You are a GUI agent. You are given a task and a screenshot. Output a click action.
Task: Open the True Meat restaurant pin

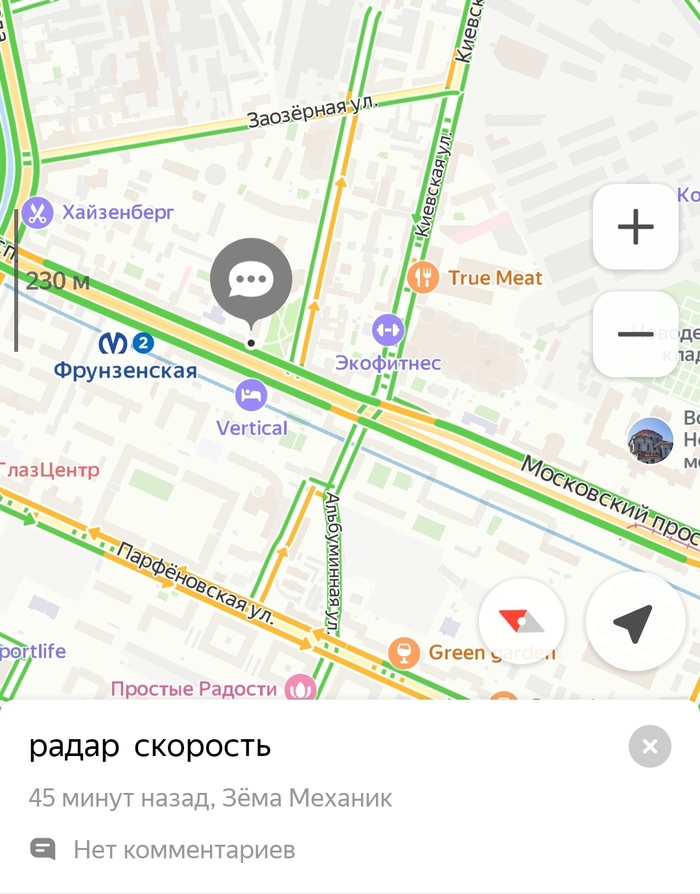point(423,278)
